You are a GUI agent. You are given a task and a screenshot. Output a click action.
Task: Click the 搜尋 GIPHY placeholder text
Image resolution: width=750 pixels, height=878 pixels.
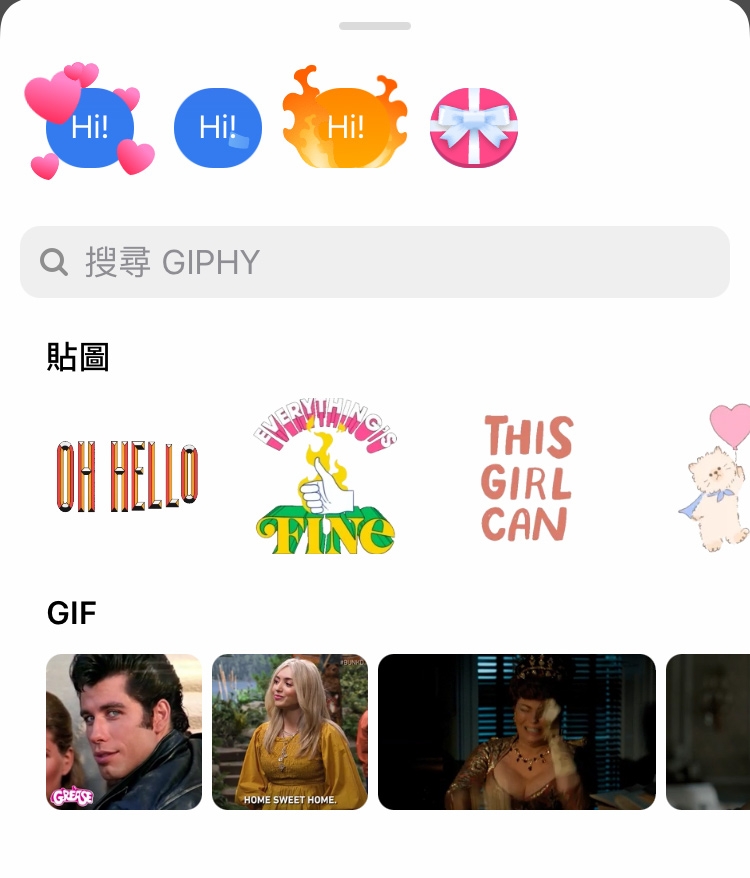(x=170, y=261)
